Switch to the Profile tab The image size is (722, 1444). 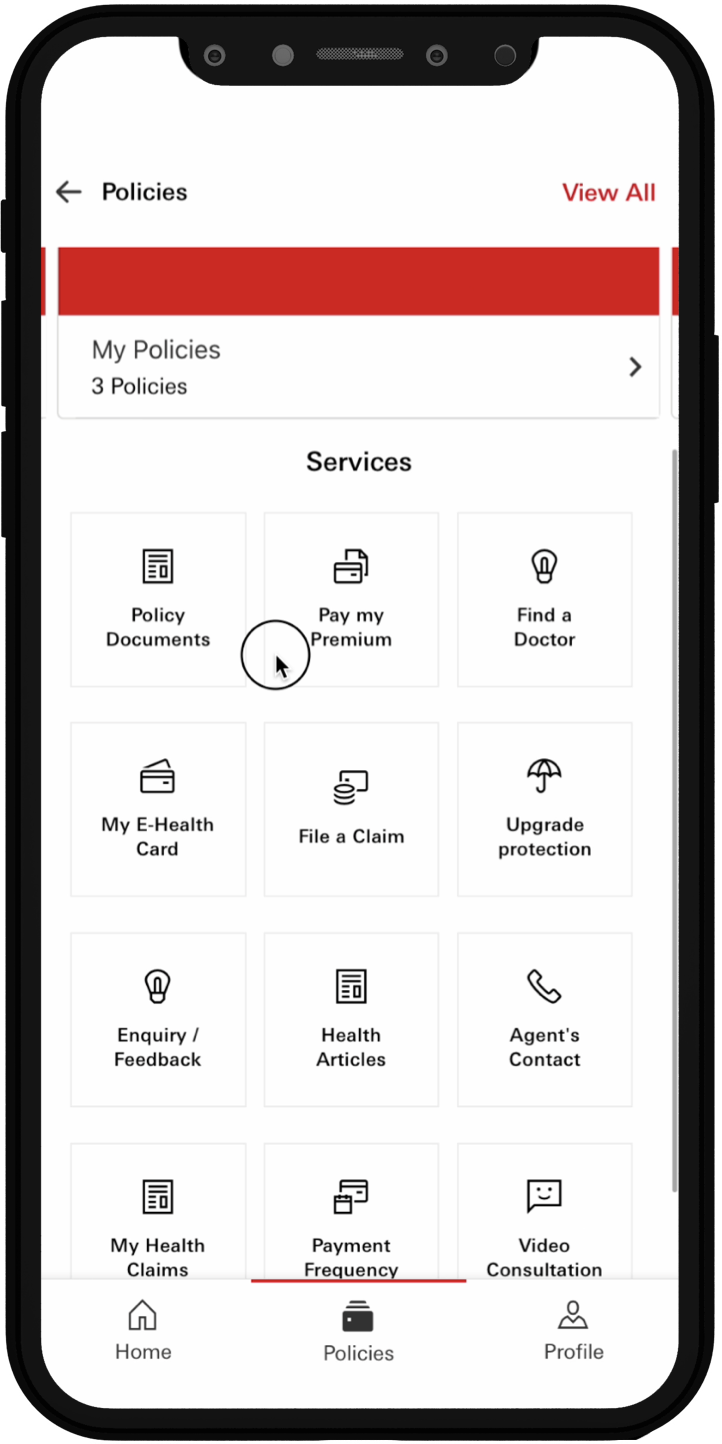click(573, 1331)
